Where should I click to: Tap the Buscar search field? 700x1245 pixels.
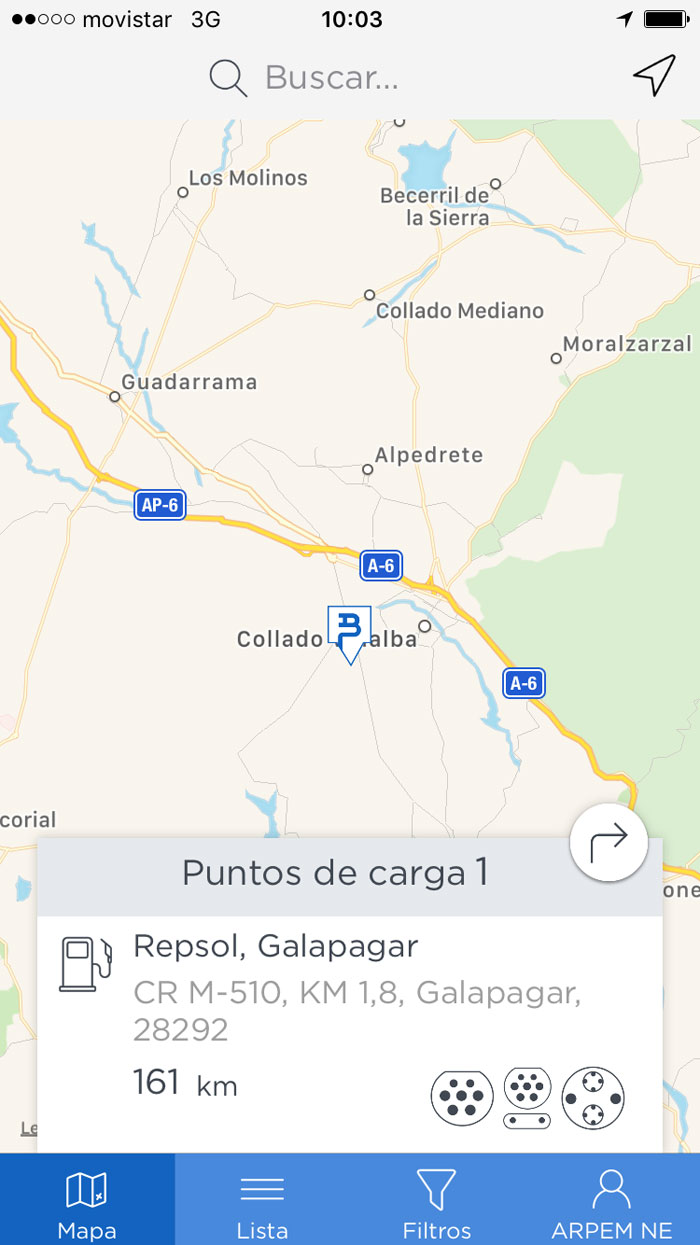click(331, 77)
